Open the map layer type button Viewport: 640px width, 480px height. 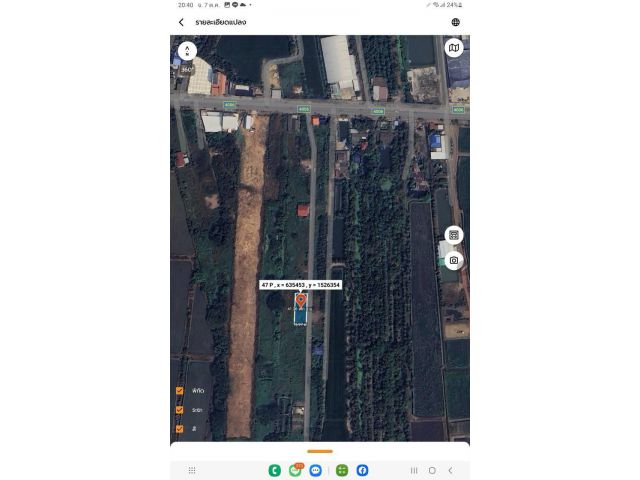pos(454,48)
